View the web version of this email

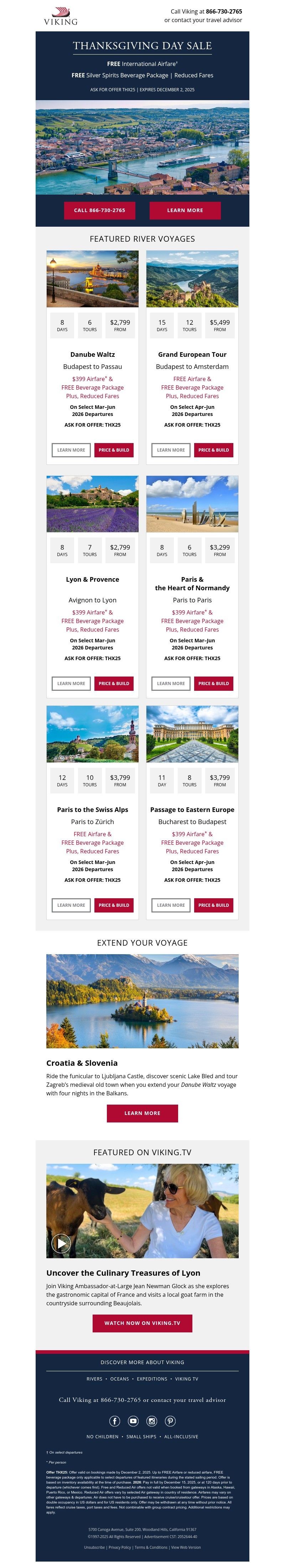click(186, 1547)
